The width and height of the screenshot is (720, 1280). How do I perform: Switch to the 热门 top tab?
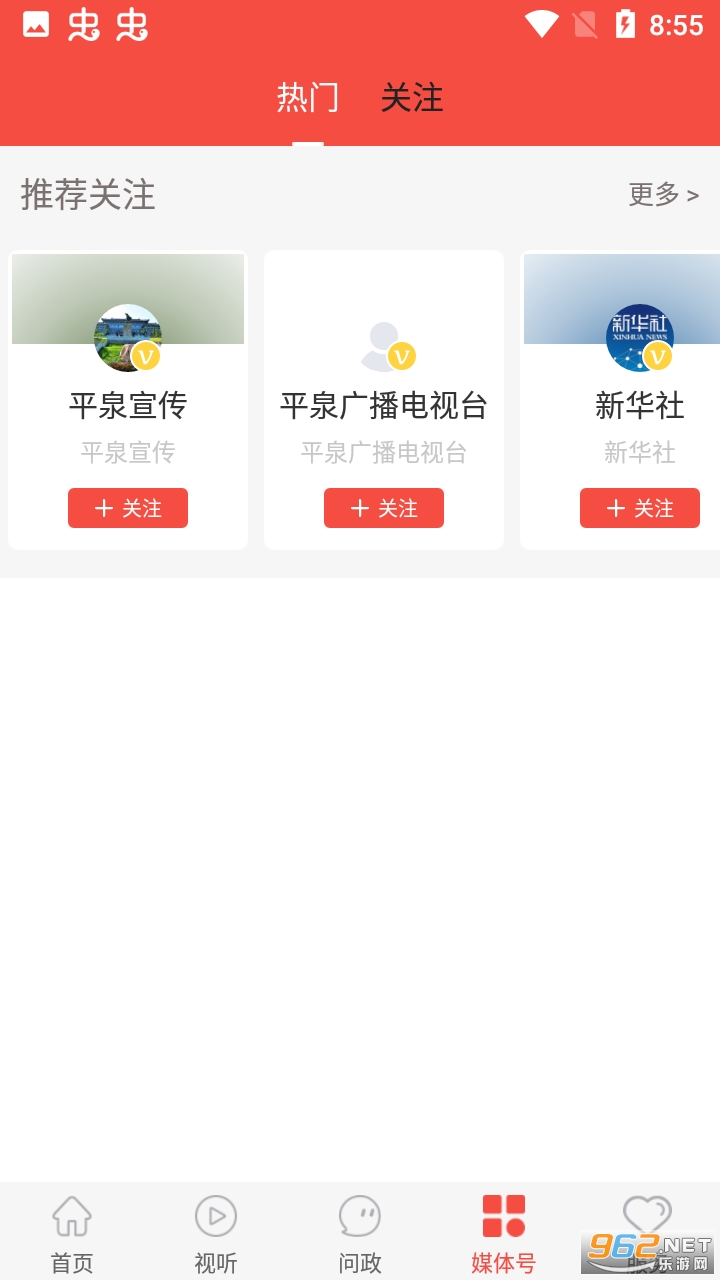pos(307,98)
